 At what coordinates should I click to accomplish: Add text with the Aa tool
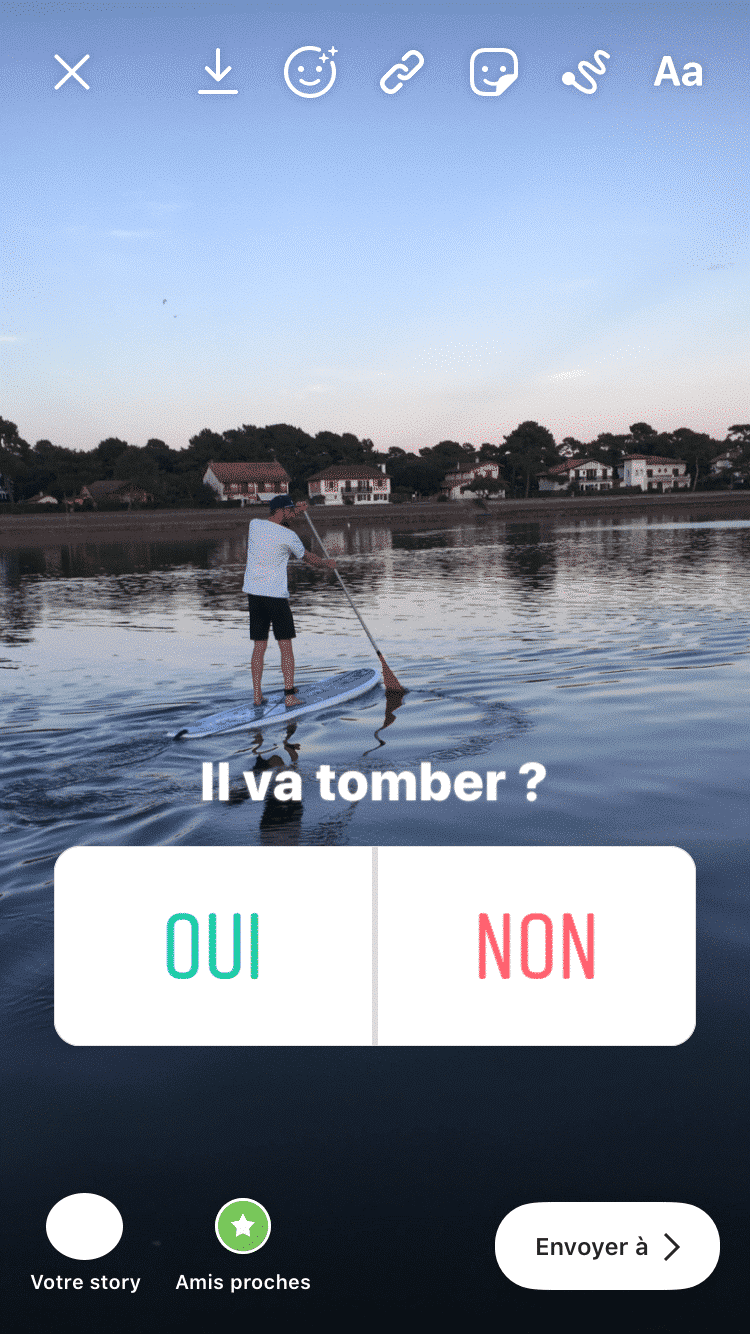678,73
